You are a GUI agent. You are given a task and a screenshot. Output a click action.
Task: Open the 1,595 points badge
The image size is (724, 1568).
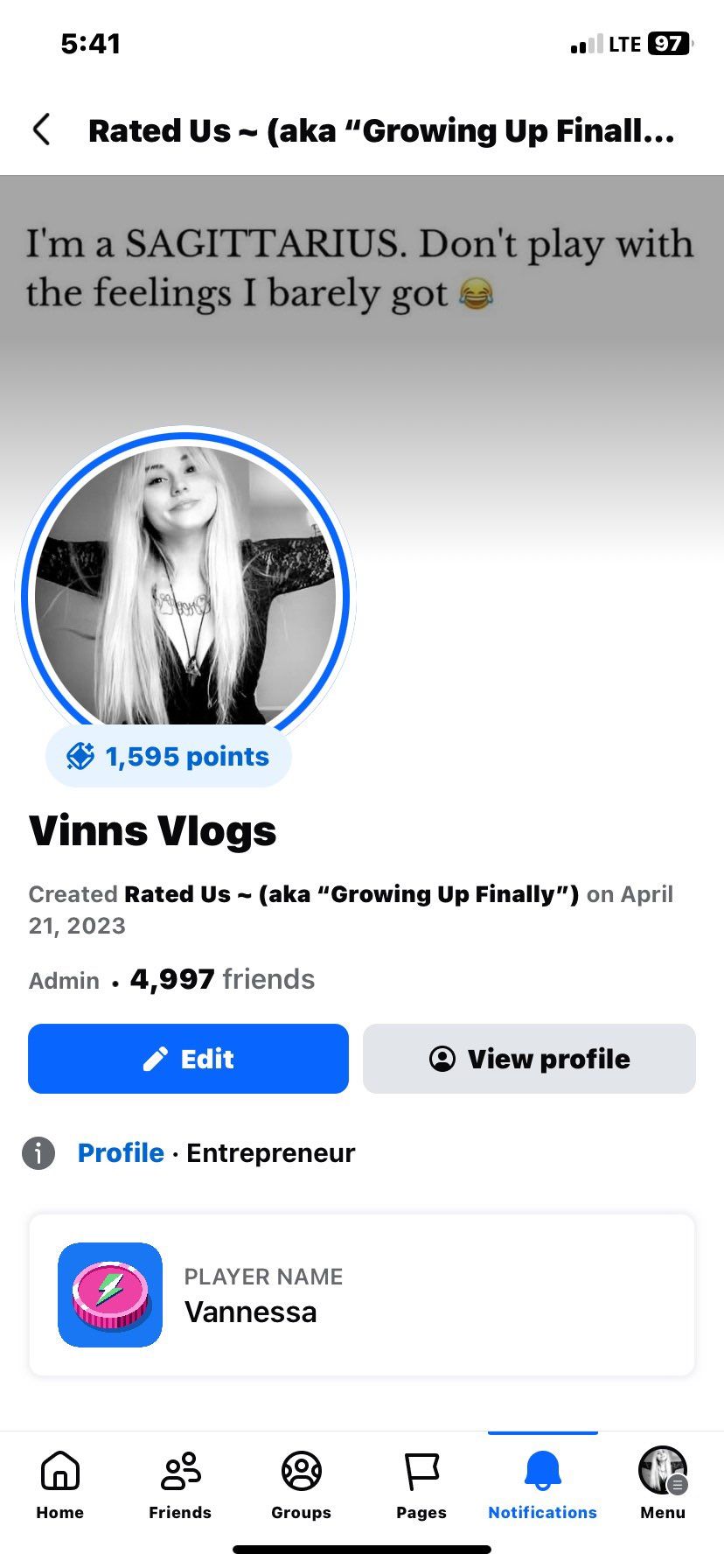point(168,756)
